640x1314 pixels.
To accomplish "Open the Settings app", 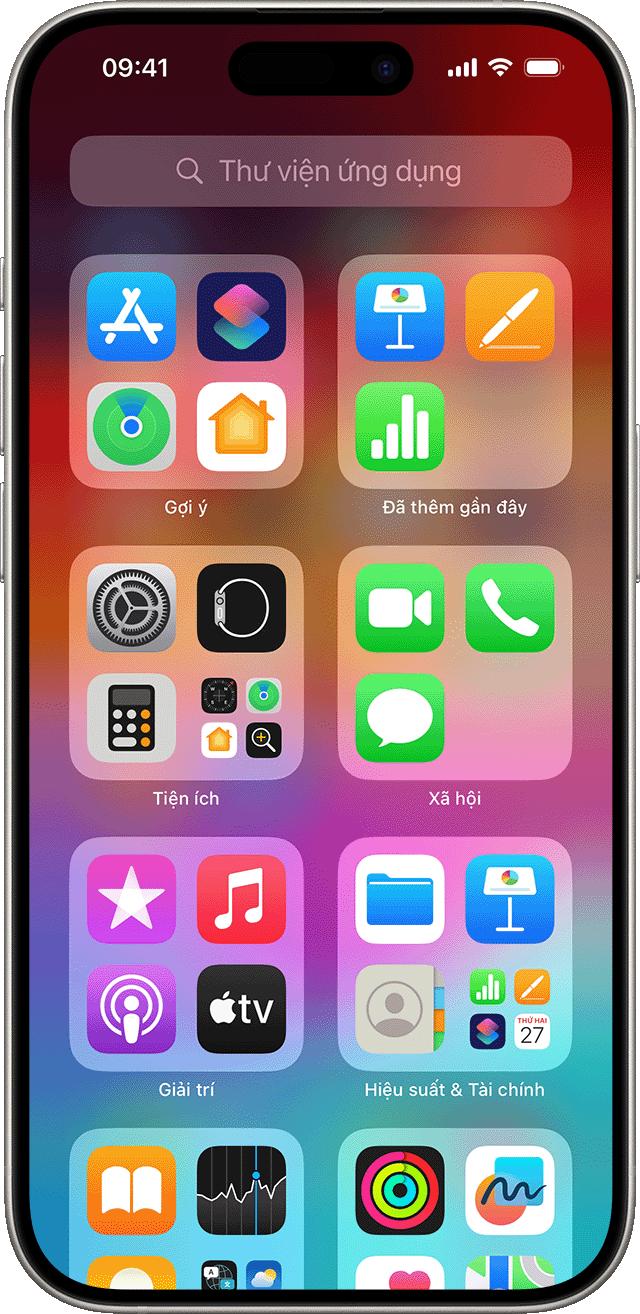I will [x=131, y=608].
